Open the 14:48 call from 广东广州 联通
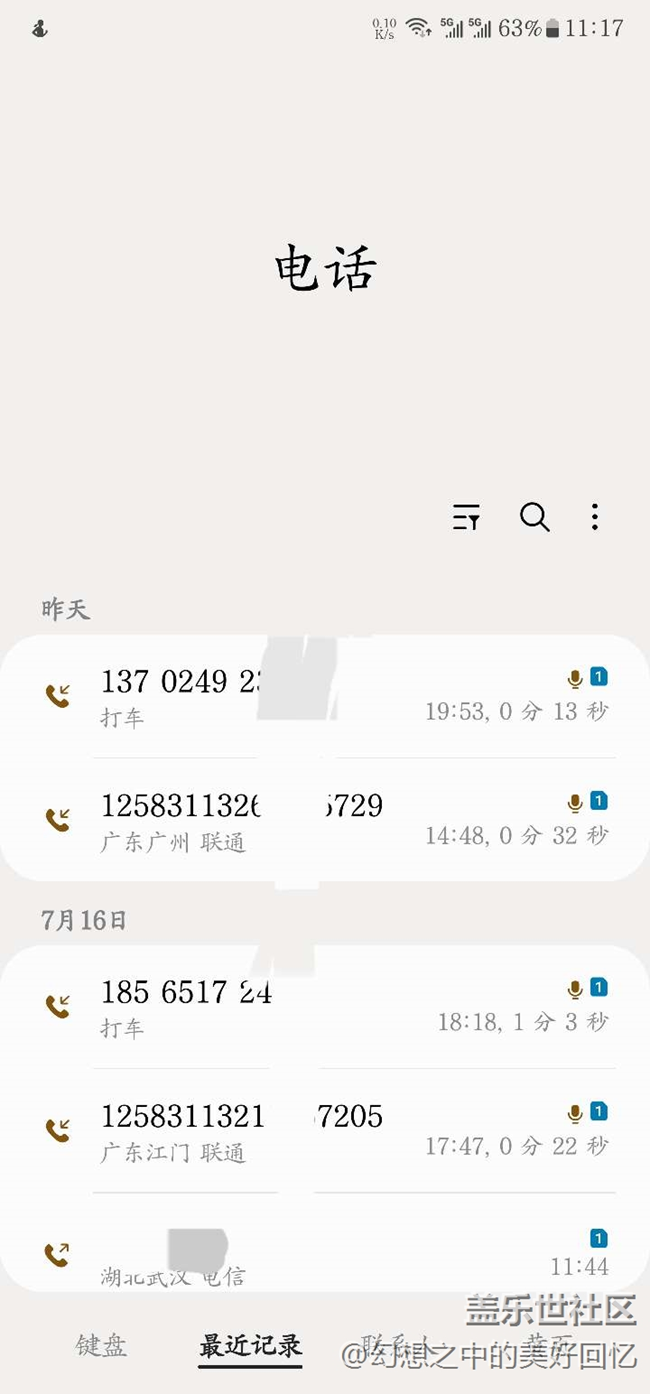 click(325, 820)
